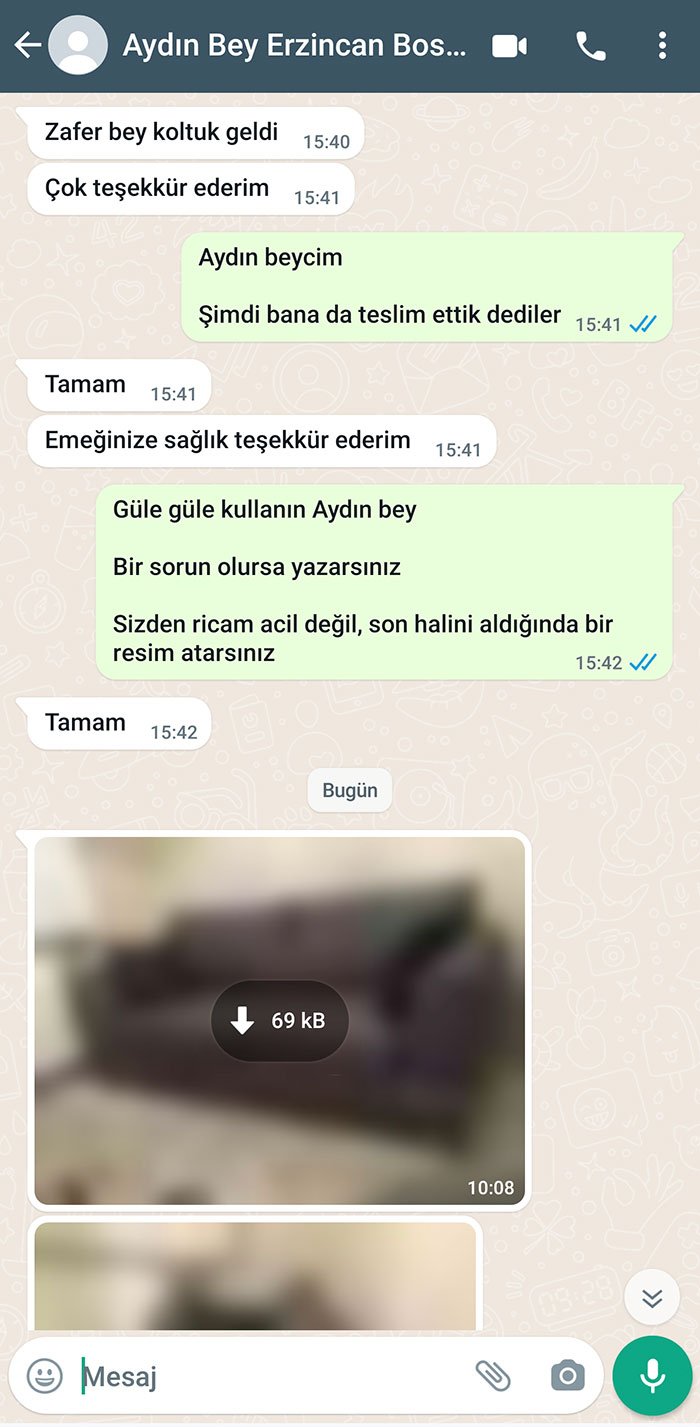Record a voice message with the microphone

(x=653, y=1376)
